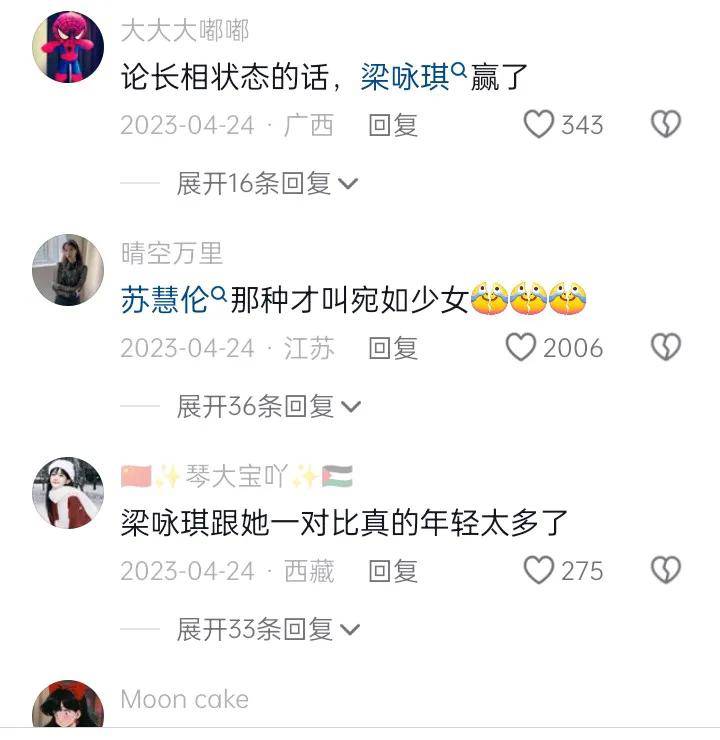The image size is (720, 740).
Task: Dislike 晴空万里's comment
Action: pyautogui.click(x=666, y=348)
